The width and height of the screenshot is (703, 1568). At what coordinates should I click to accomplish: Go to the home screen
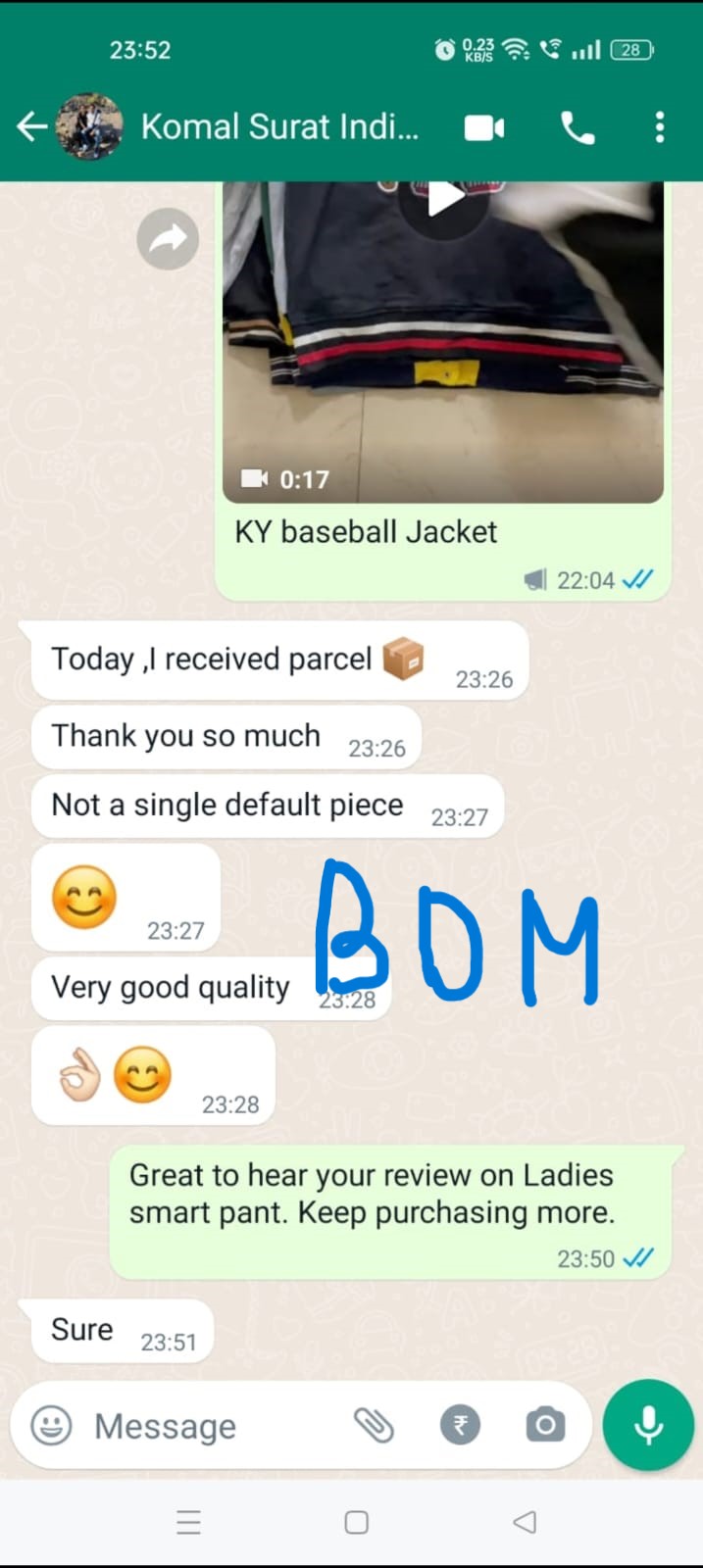[x=357, y=1522]
